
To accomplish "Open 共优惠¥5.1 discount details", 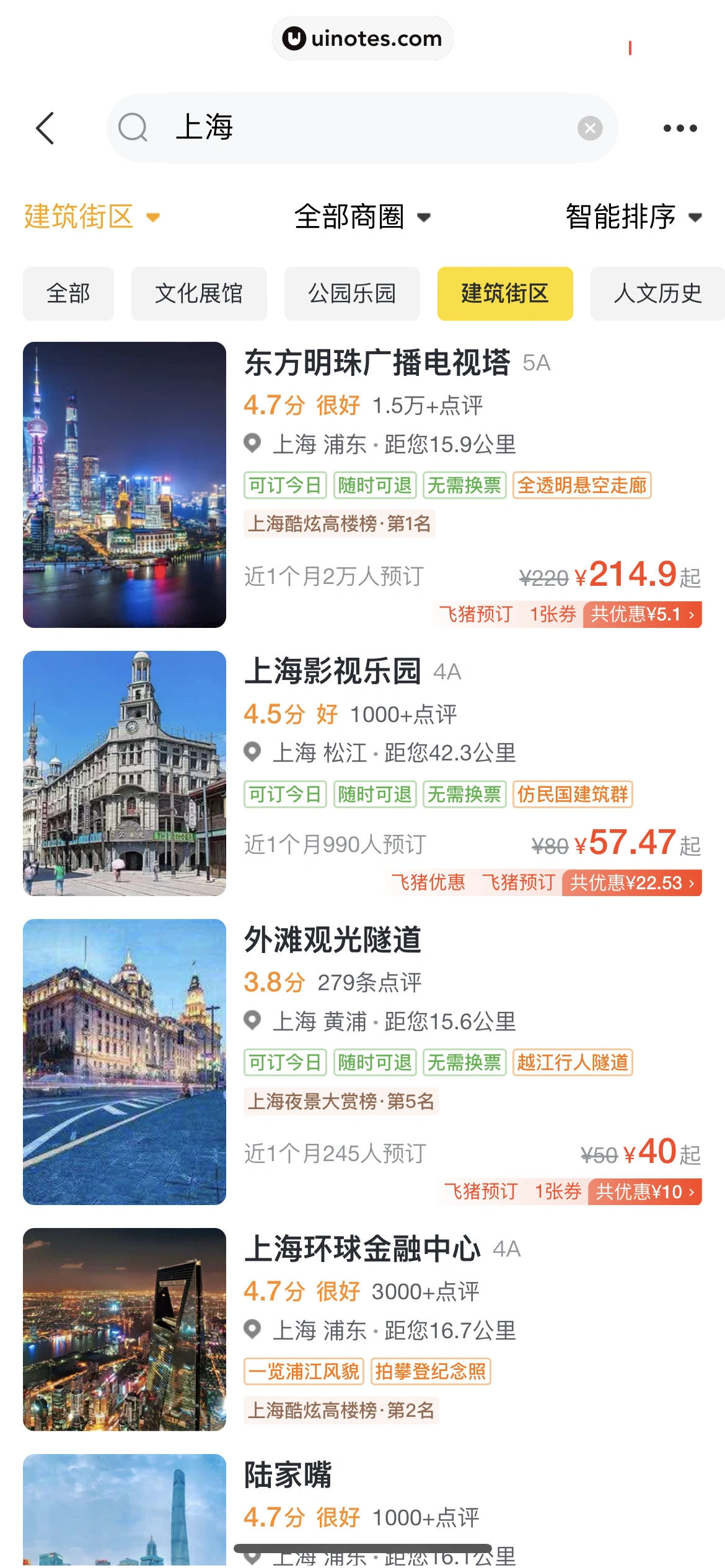I will coord(642,614).
